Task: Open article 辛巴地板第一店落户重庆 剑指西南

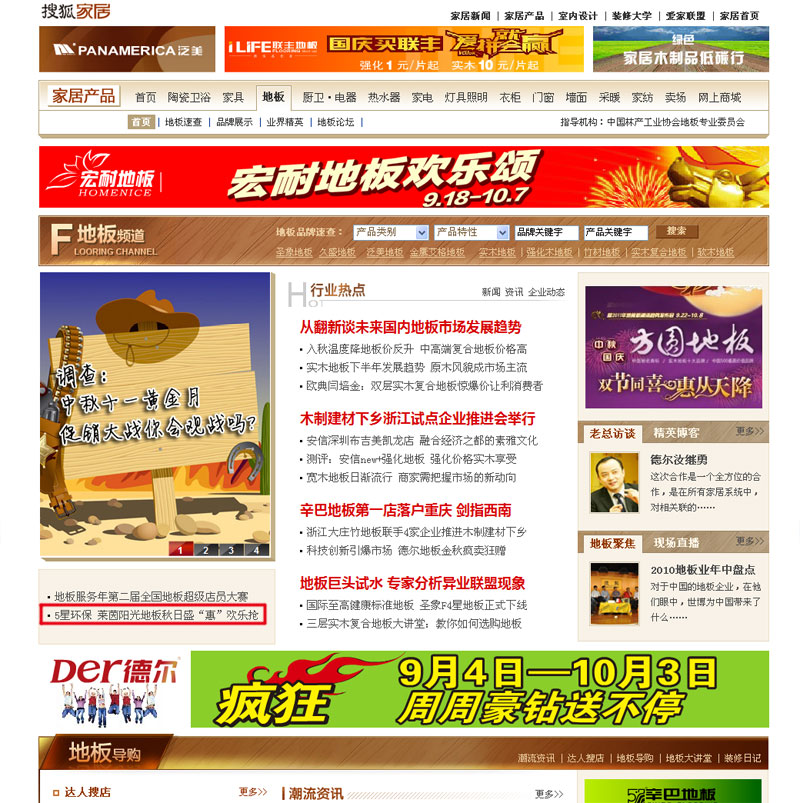Action: pyautogui.click(x=405, y=509)
